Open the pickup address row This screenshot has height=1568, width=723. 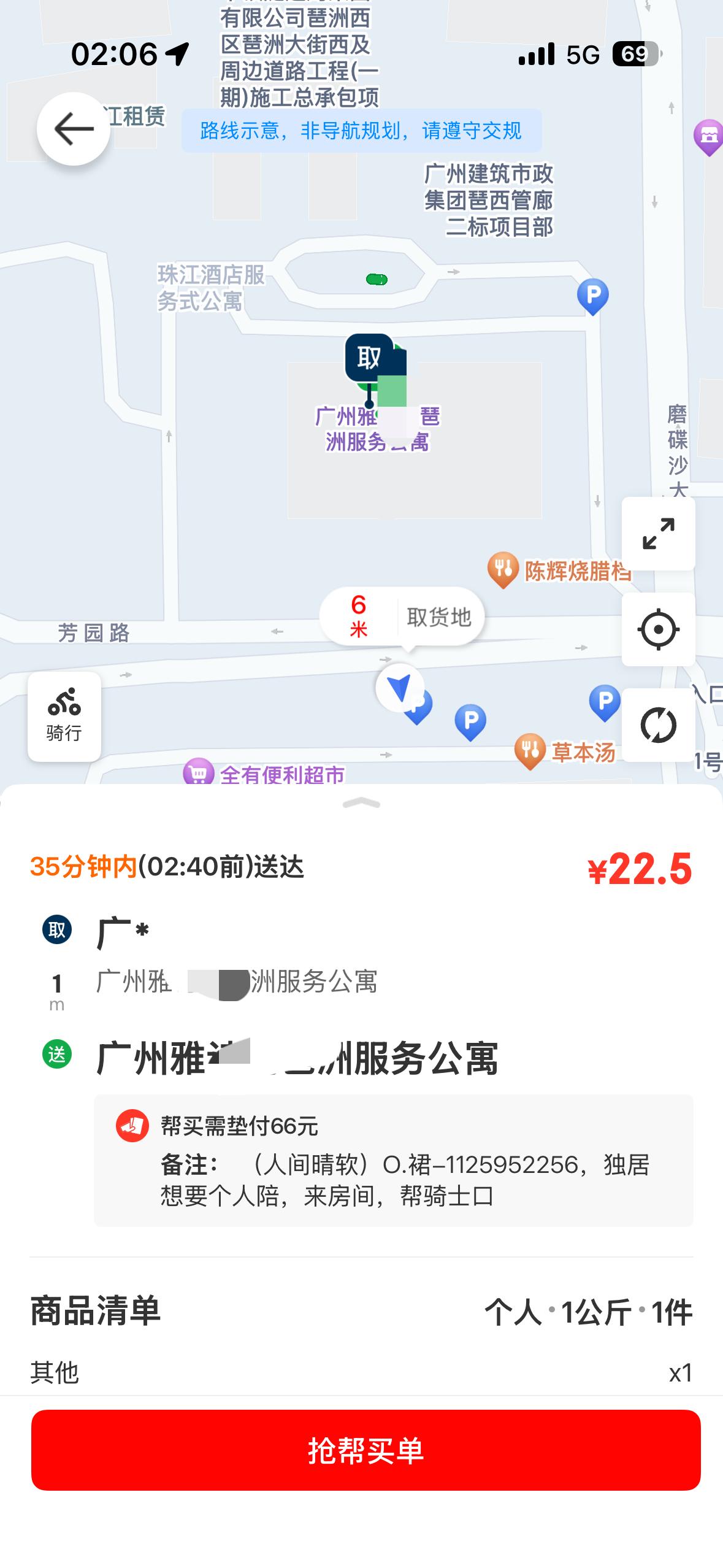tap(362, 958)
